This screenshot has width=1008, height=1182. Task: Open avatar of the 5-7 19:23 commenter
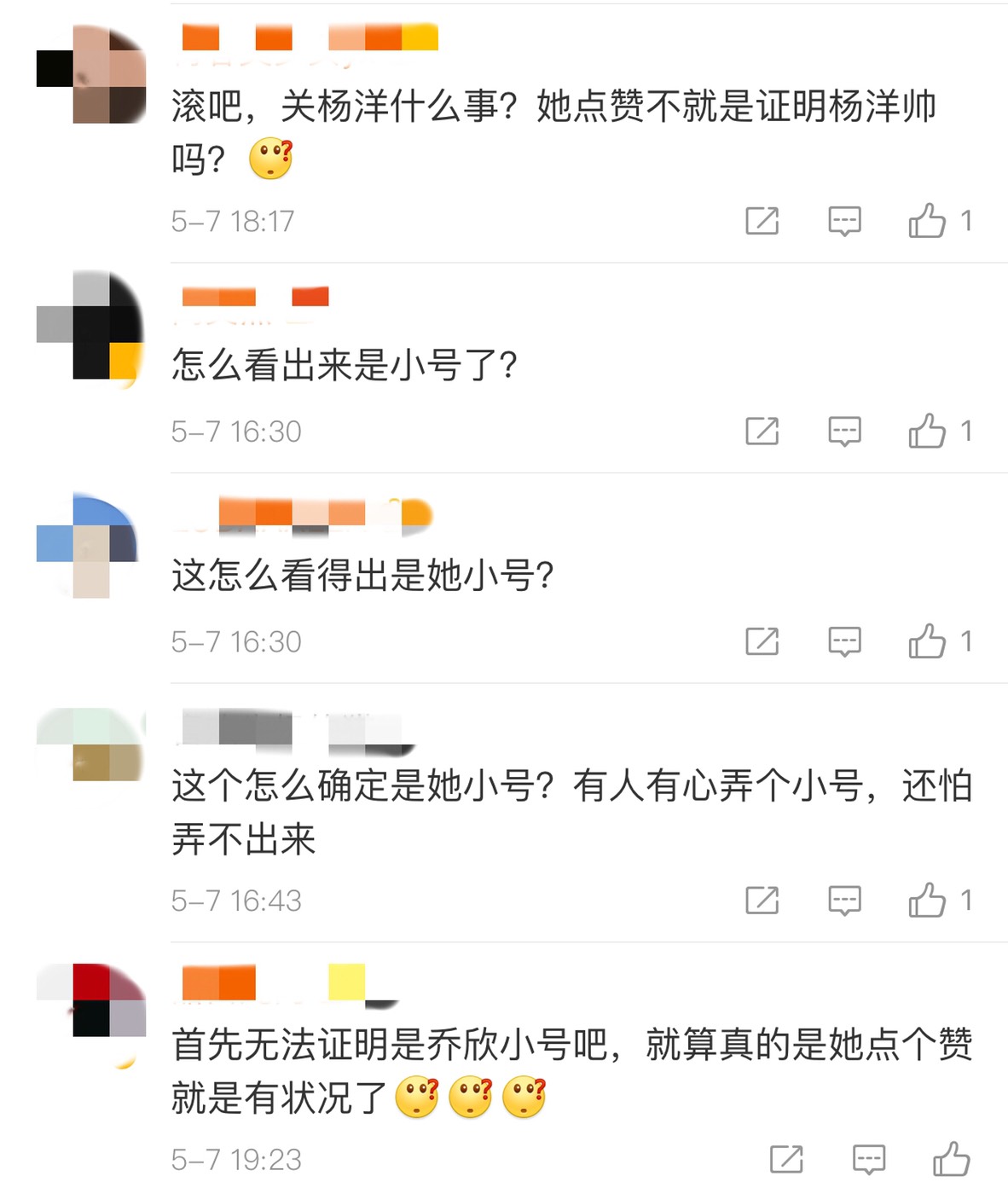pos(91,1000)
